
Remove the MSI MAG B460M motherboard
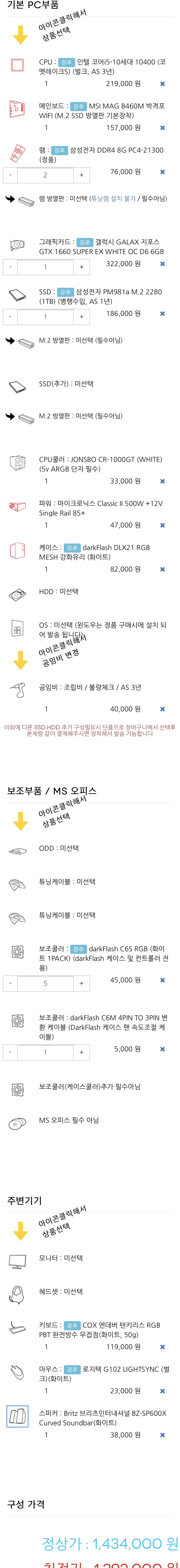point(162,128)
